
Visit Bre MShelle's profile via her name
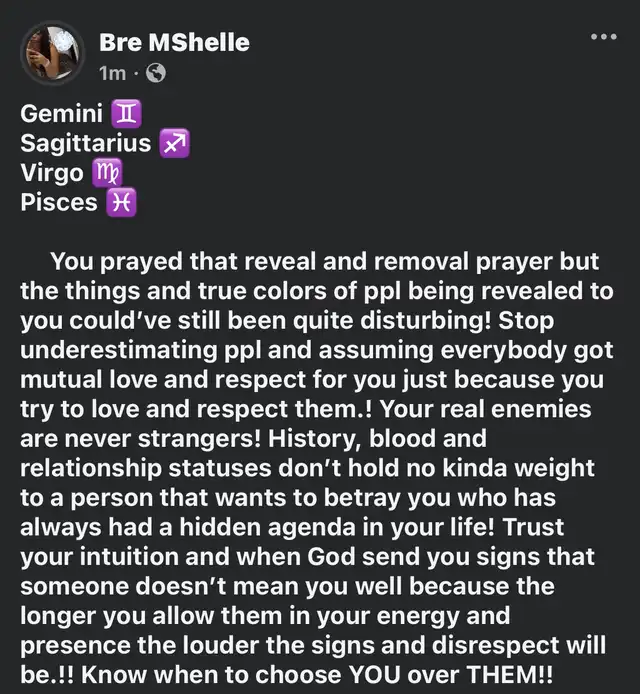click(x=174, y=42)
